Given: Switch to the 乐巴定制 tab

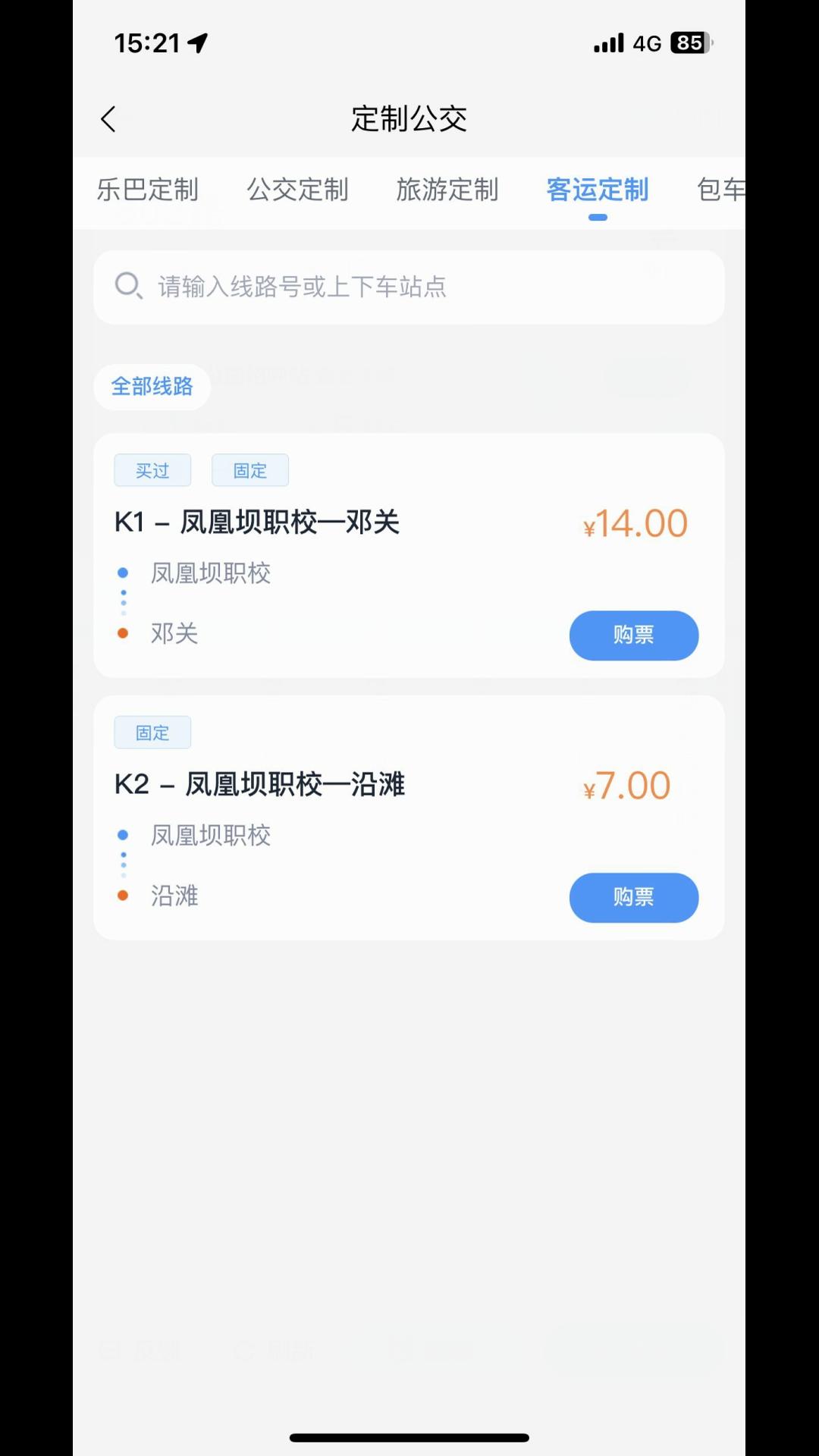Looking at the screenshot, I should (x=149, y=190).
